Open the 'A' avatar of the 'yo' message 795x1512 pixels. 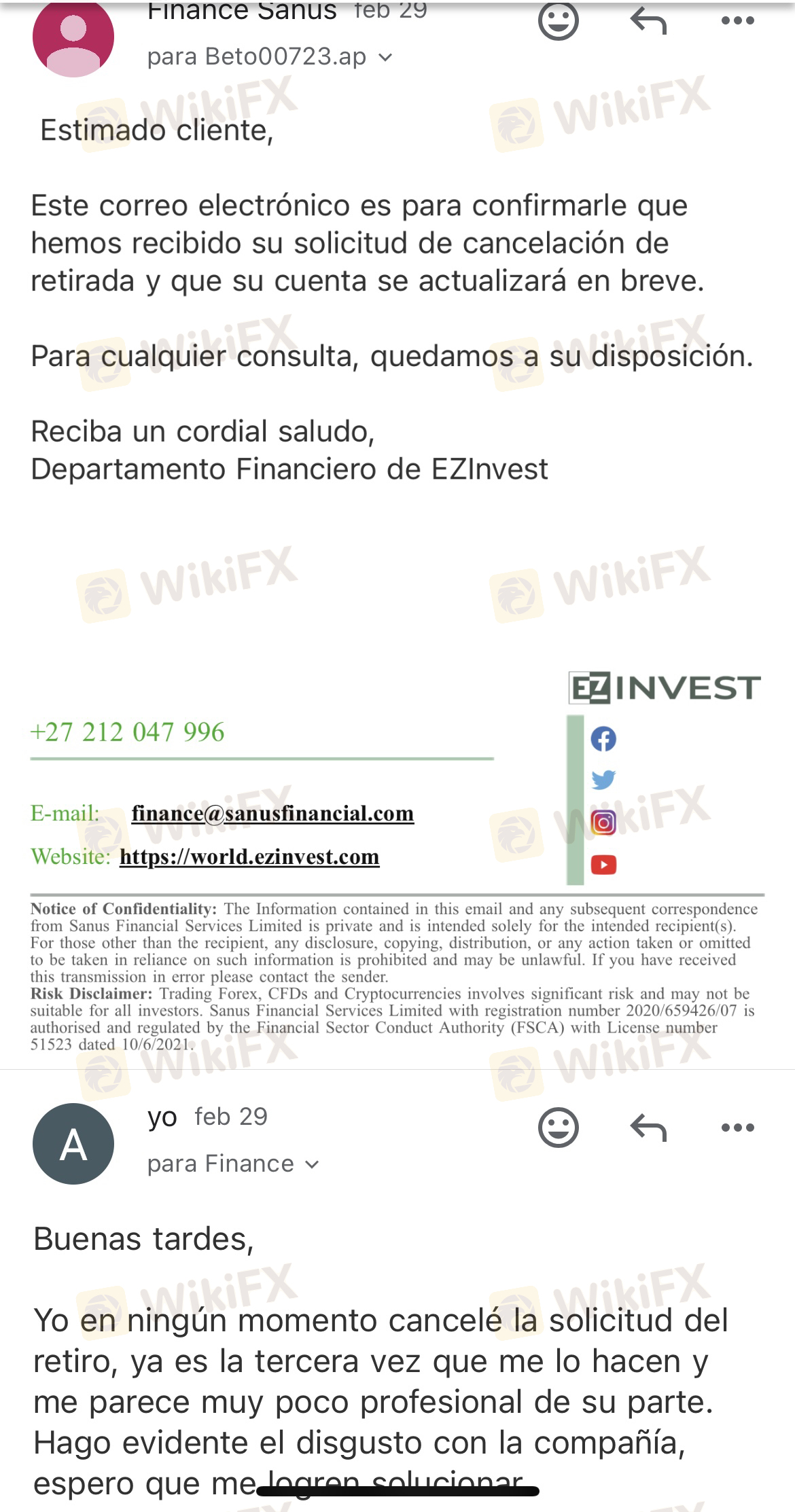[73, 1145]
